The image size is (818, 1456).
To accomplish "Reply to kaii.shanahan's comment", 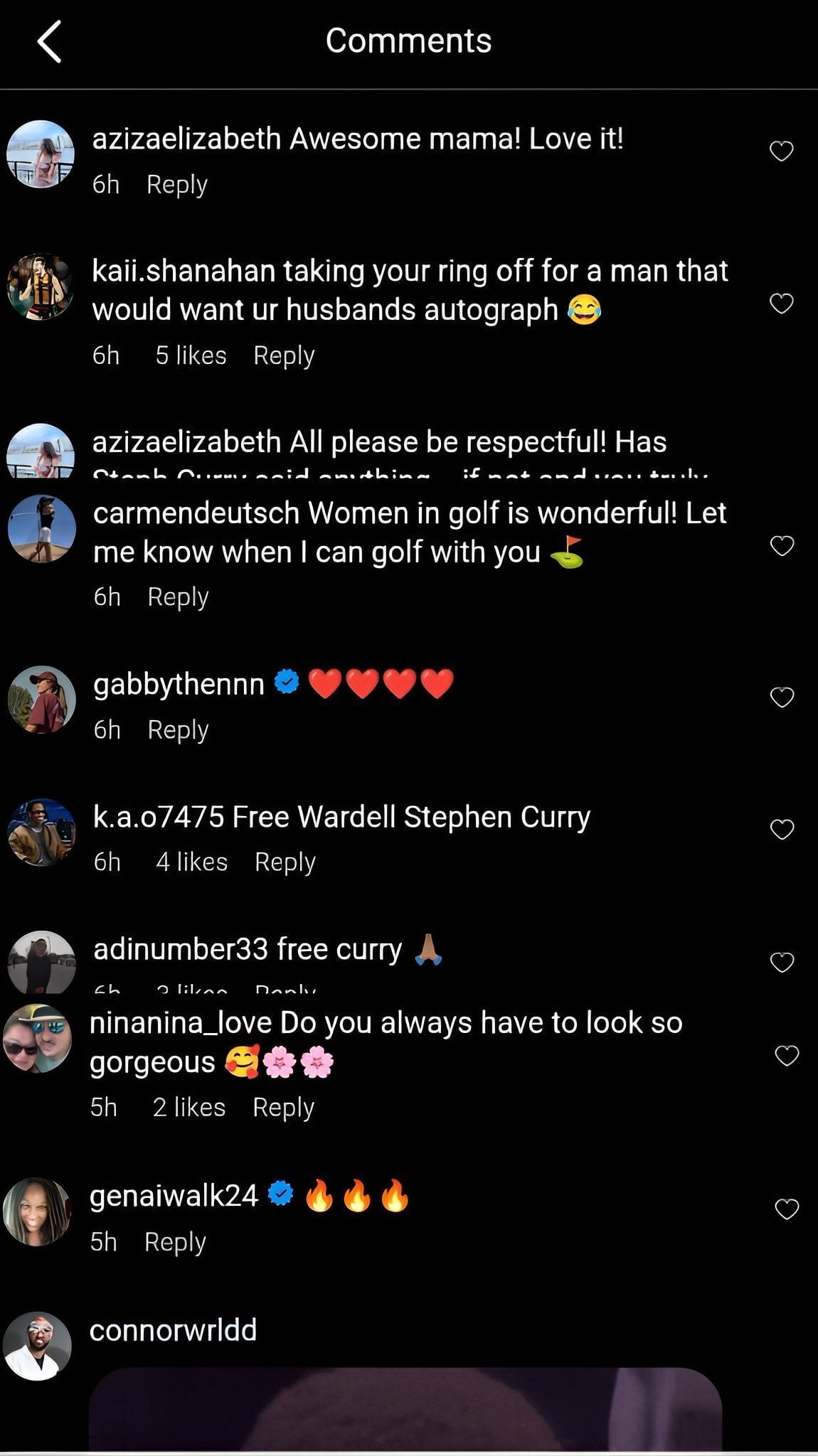I will pyautogui.click(x=284, y=355).
